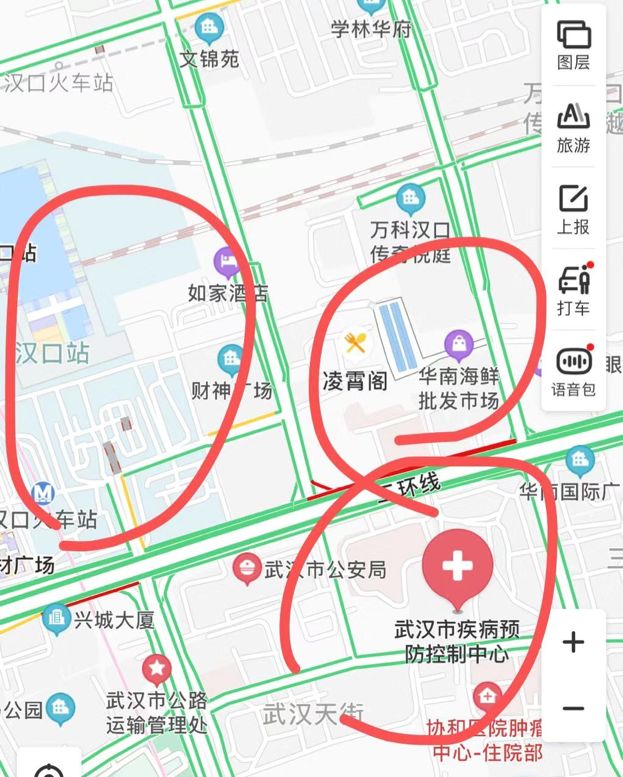This screenshot has height=777, width=623.
Task: Select the 财神广场 building marker
Action: [x=231, y=360]
